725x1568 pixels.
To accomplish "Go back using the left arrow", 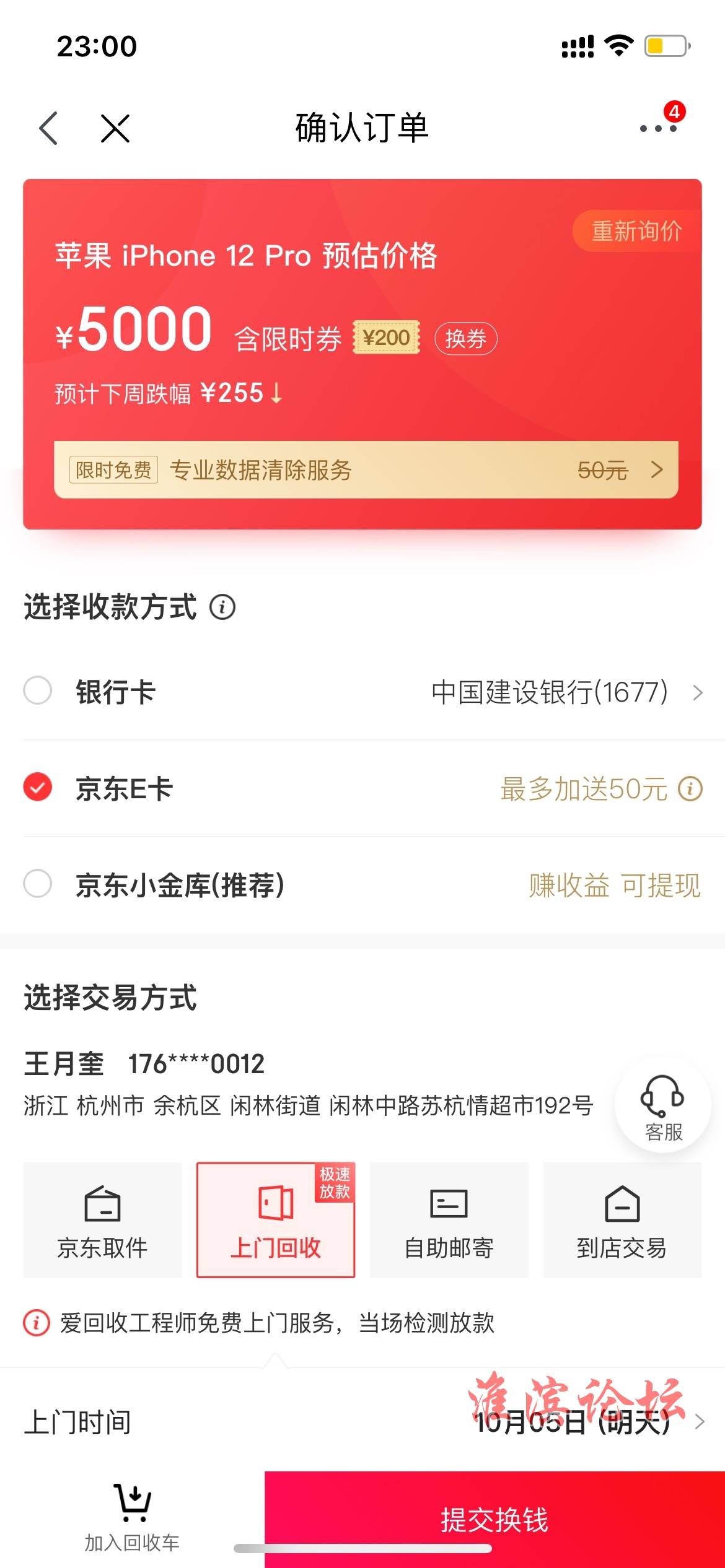I will click(x=48, y=128).
